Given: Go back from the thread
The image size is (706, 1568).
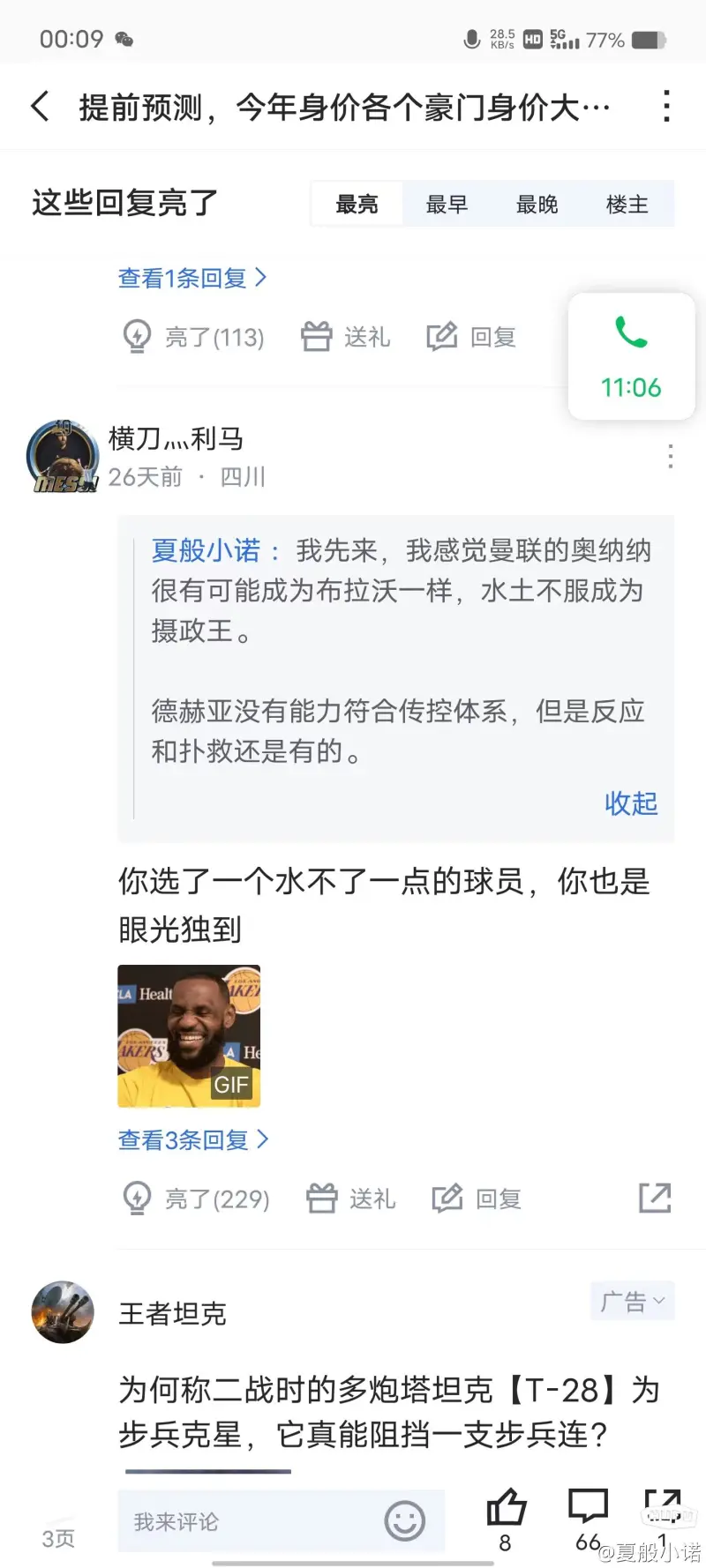Looking at the screenshot, I should click(40, 107).
